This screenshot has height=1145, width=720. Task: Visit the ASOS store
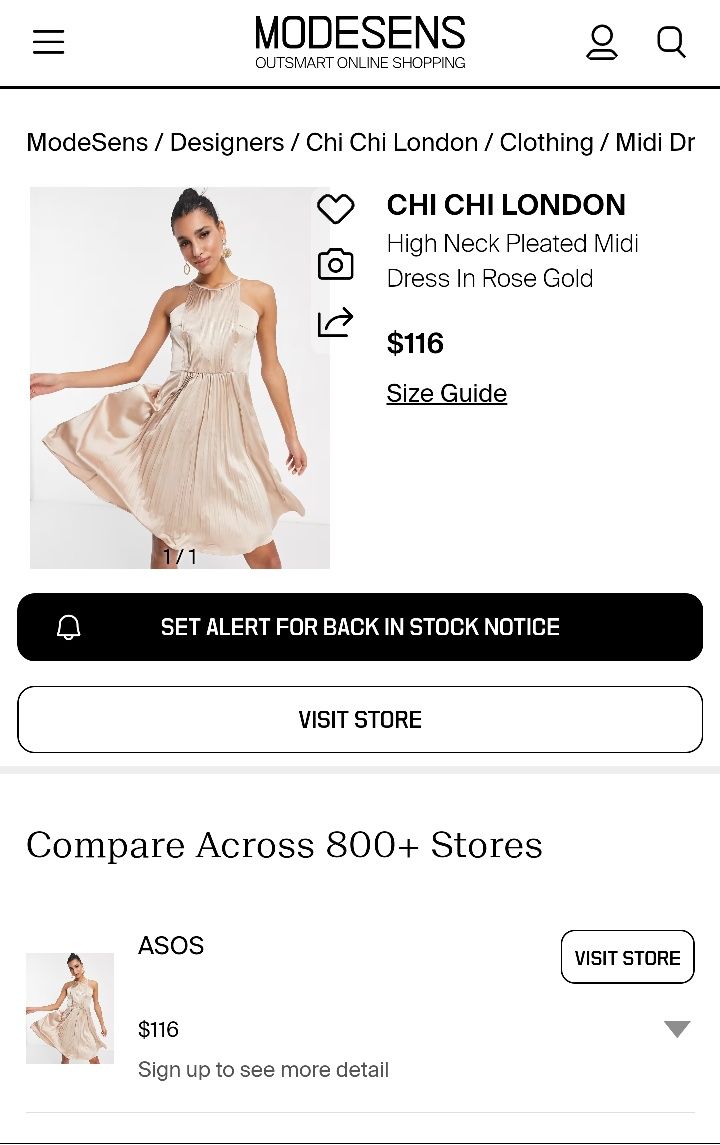627,957
